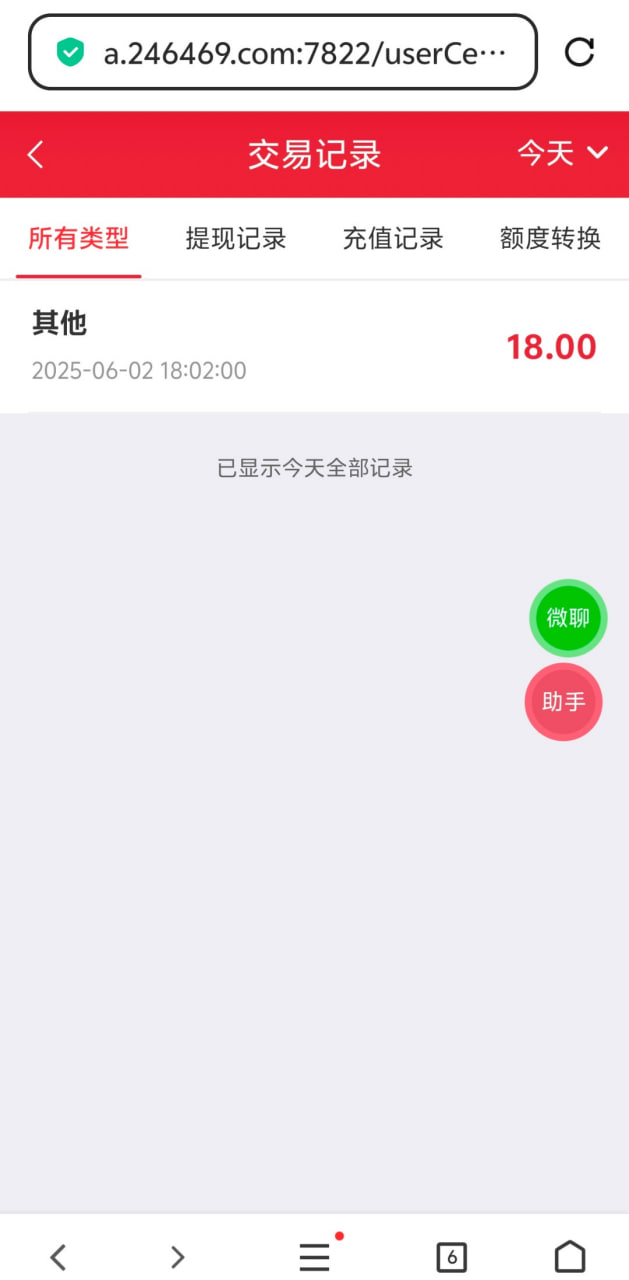Edit the a.246469.com address bar
This screenshot has width=629, height=1280.
click(x=300, y=52)
